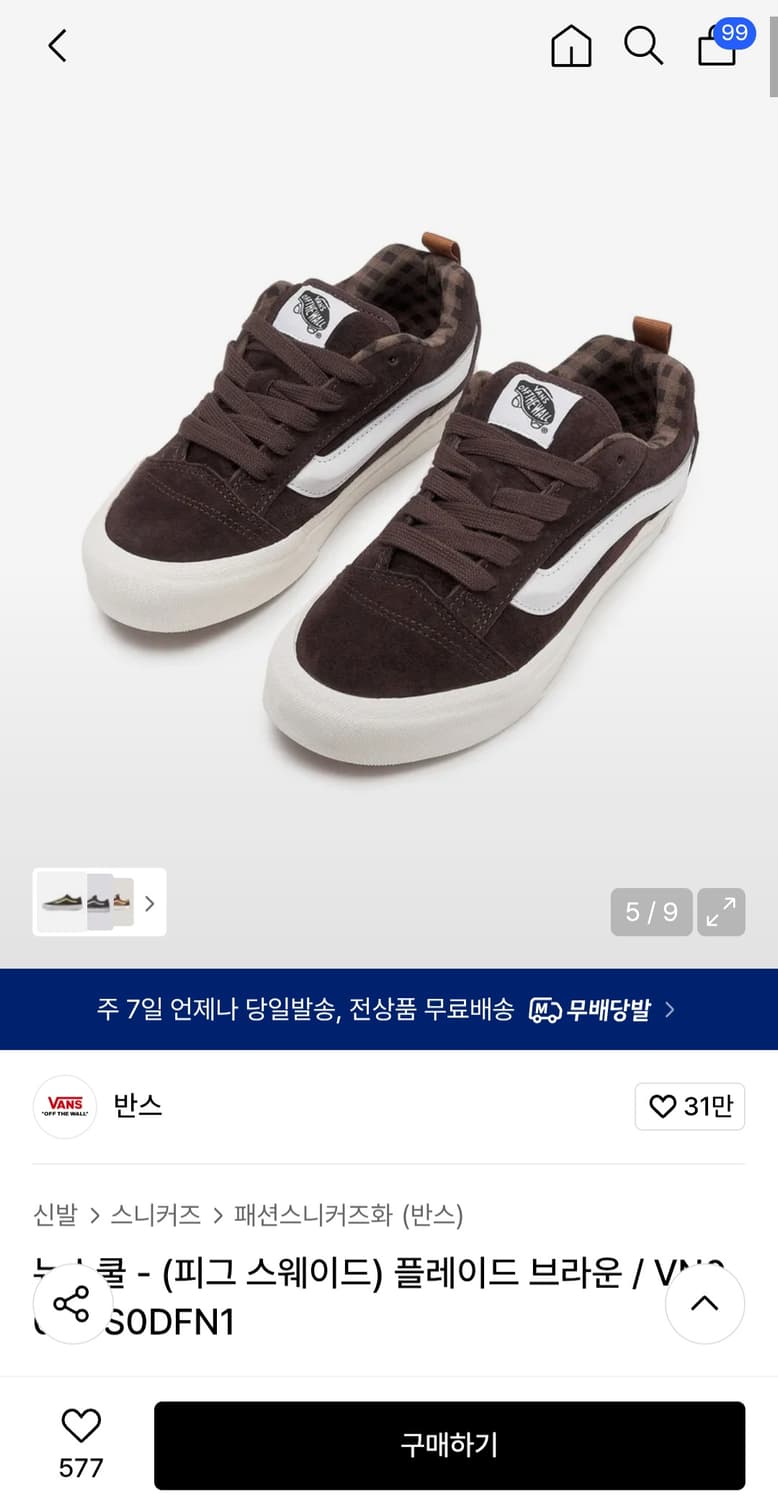The height and width of the screenshot is (1500, 778).
Task: Select the first shoe thumbnail preview
Action: click(x=60, y=903)
